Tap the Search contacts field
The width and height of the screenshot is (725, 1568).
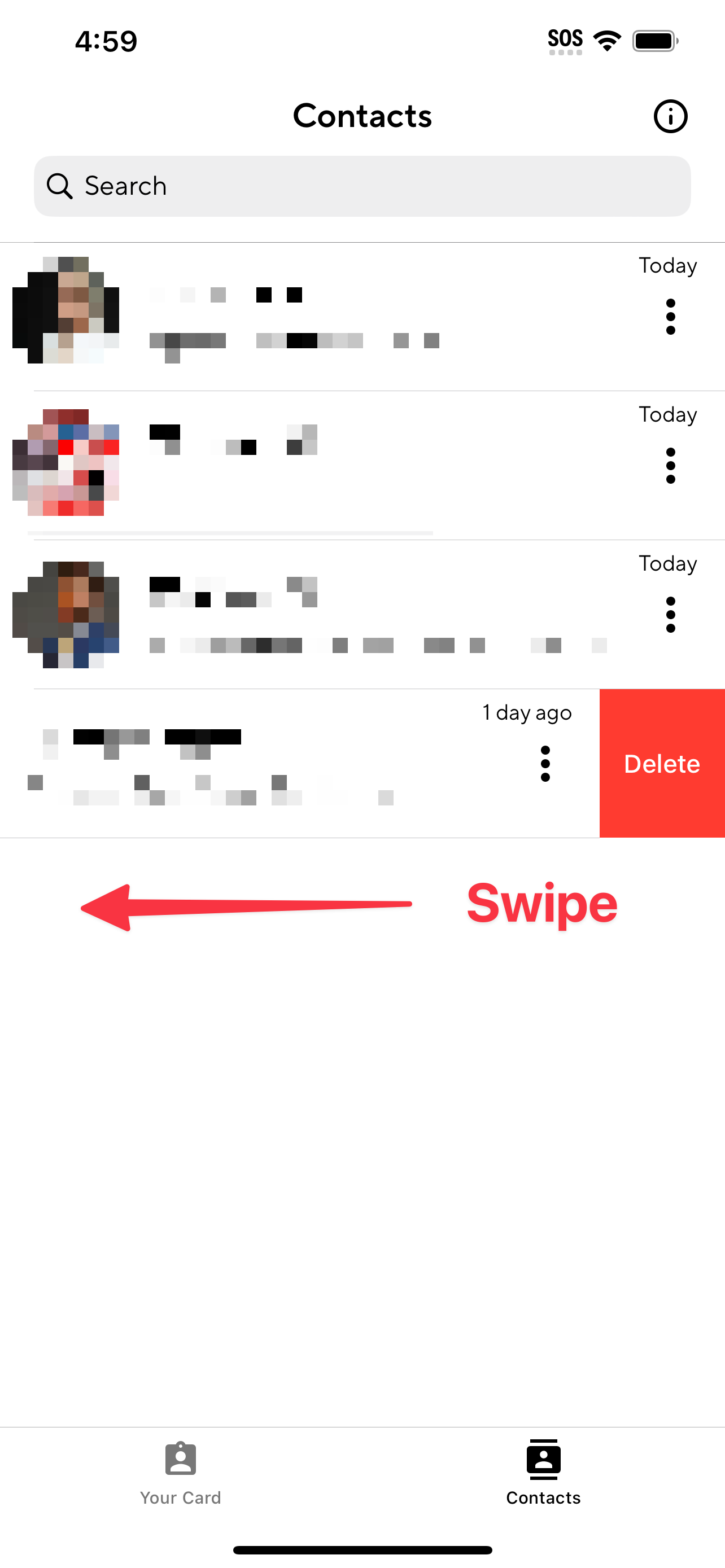(x=362, y=186)
